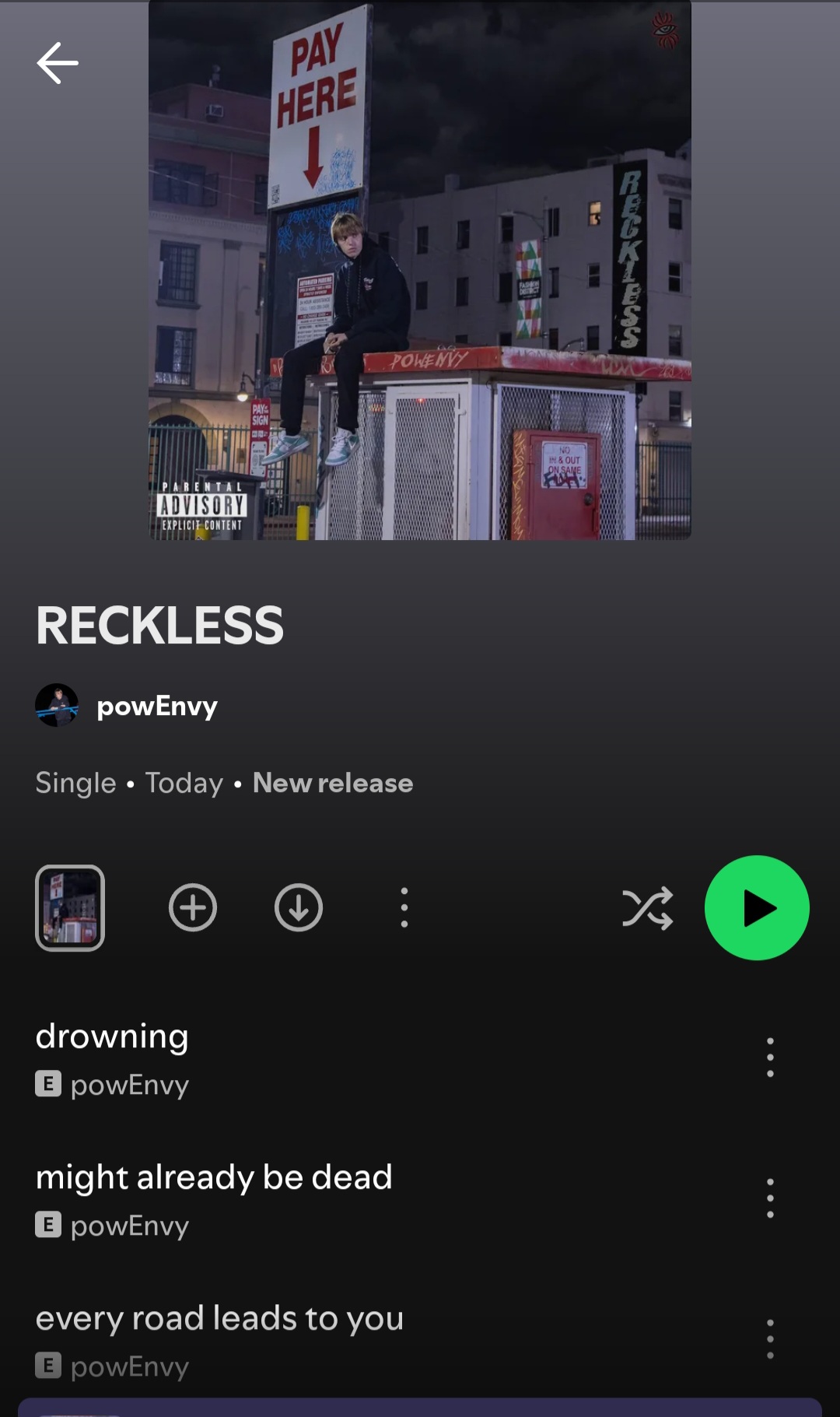Toggle shuffle mode
This screenshot has width=840, height=1417.
647,908
